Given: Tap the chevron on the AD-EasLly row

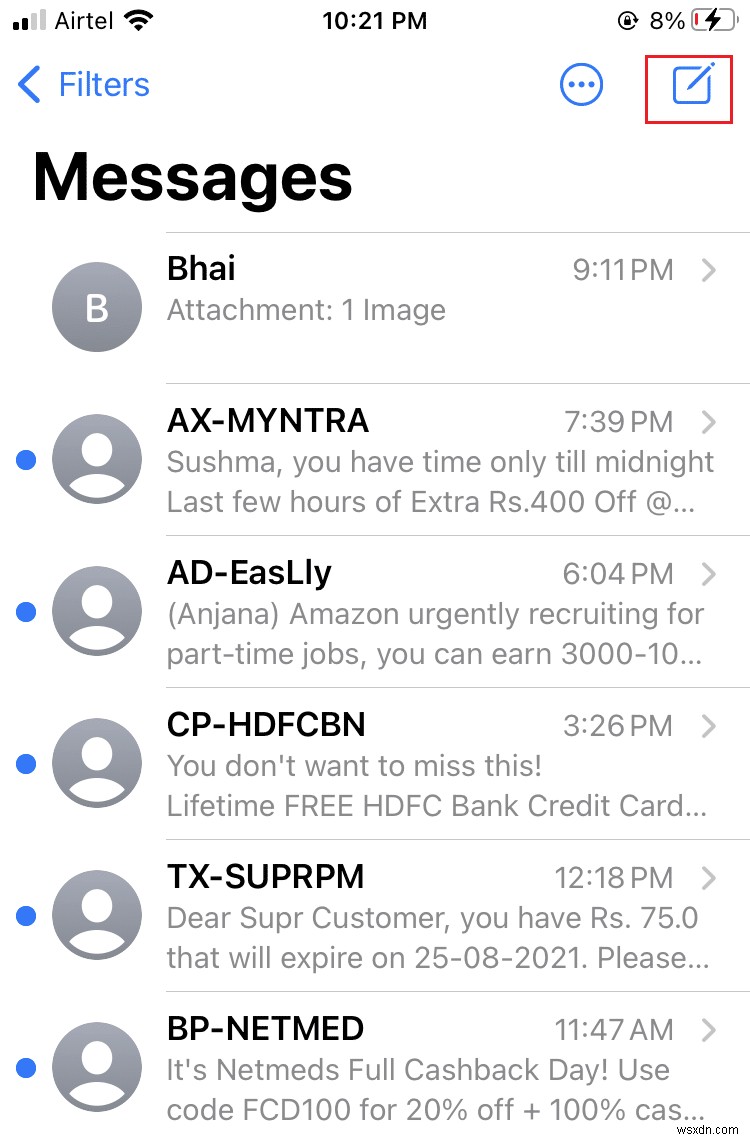Looking at the screenshot, I should pyautogui.click(x=710, y=574).
